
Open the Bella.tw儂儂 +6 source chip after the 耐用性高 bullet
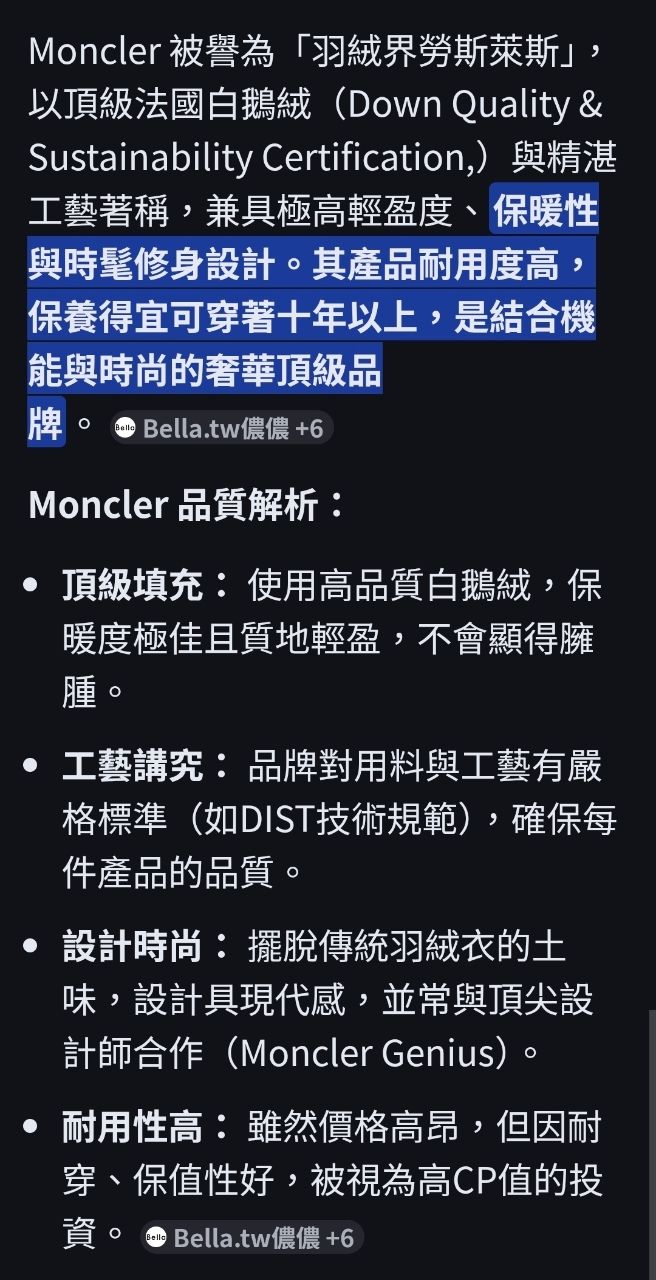[x=251, y=1238]
